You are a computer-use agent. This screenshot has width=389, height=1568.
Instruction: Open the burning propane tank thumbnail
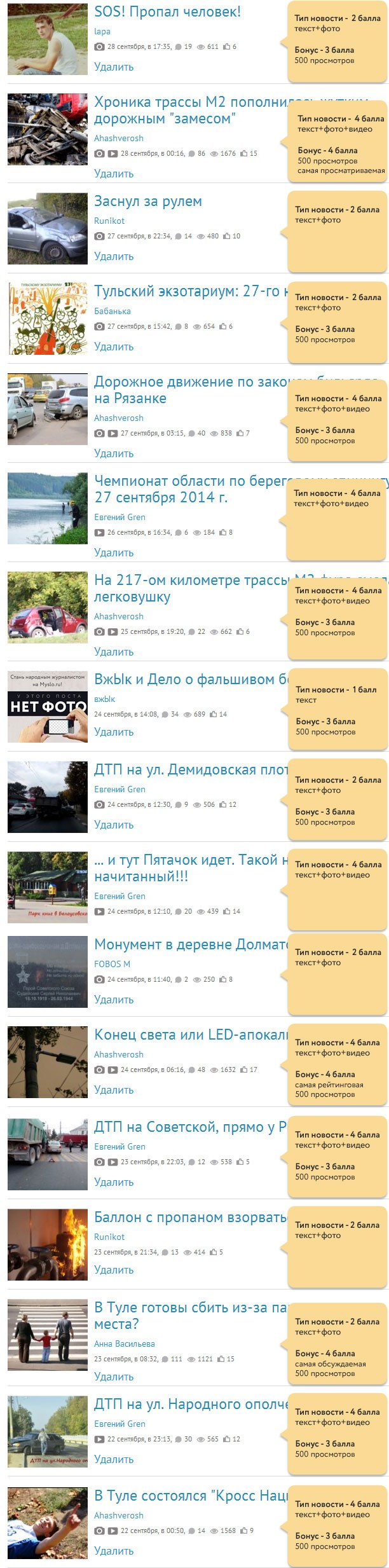(48, 1245)
